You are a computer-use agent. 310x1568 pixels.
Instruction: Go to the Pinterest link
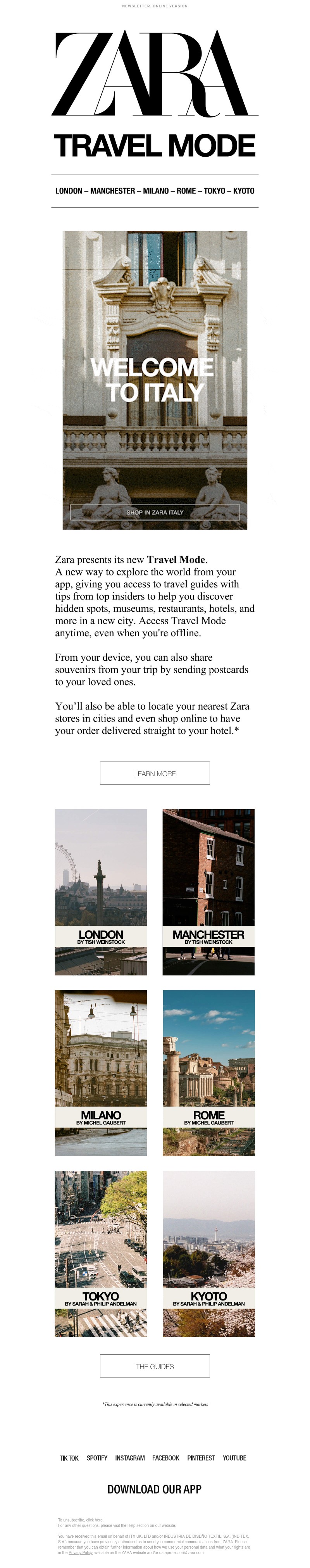pyautogui.click(x=201, y=1458)
